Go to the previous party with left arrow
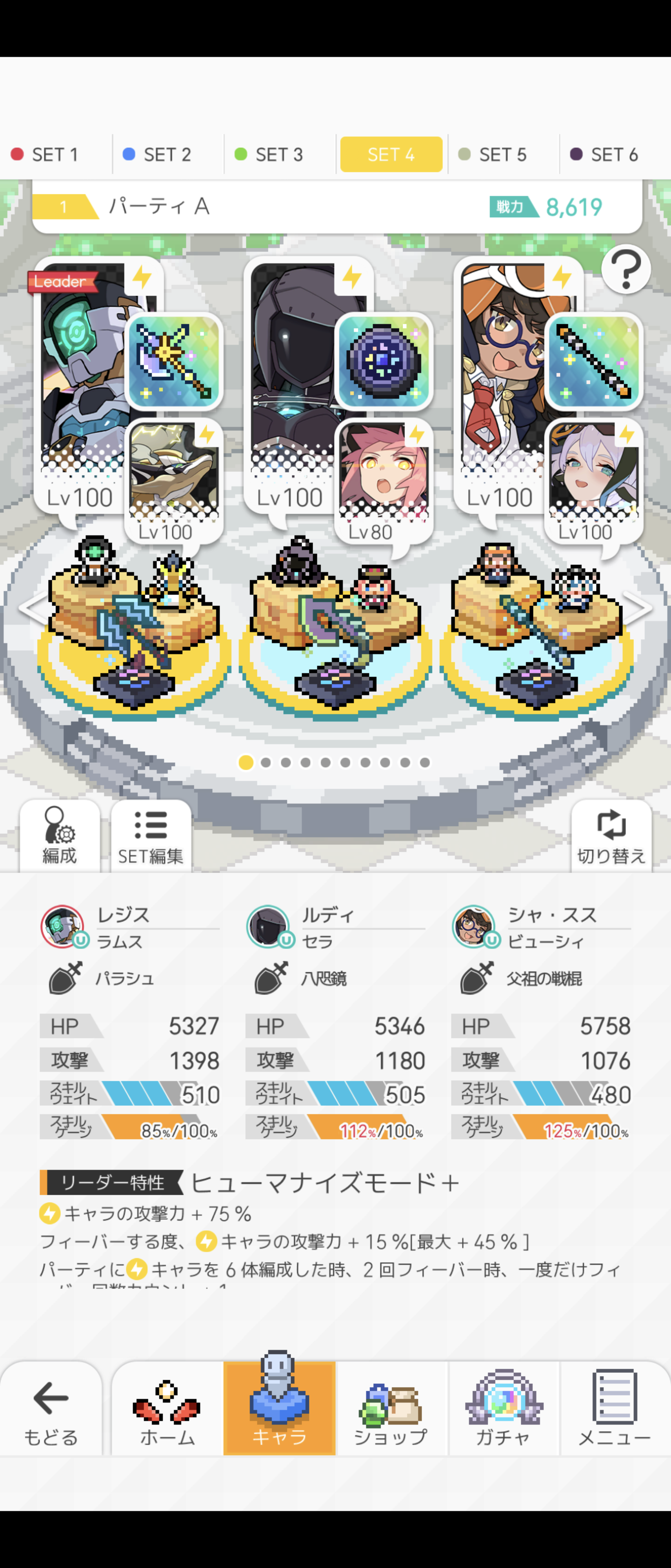This screenshot has width=671, height=1568. pyautogui.click(x=32, y=608)
